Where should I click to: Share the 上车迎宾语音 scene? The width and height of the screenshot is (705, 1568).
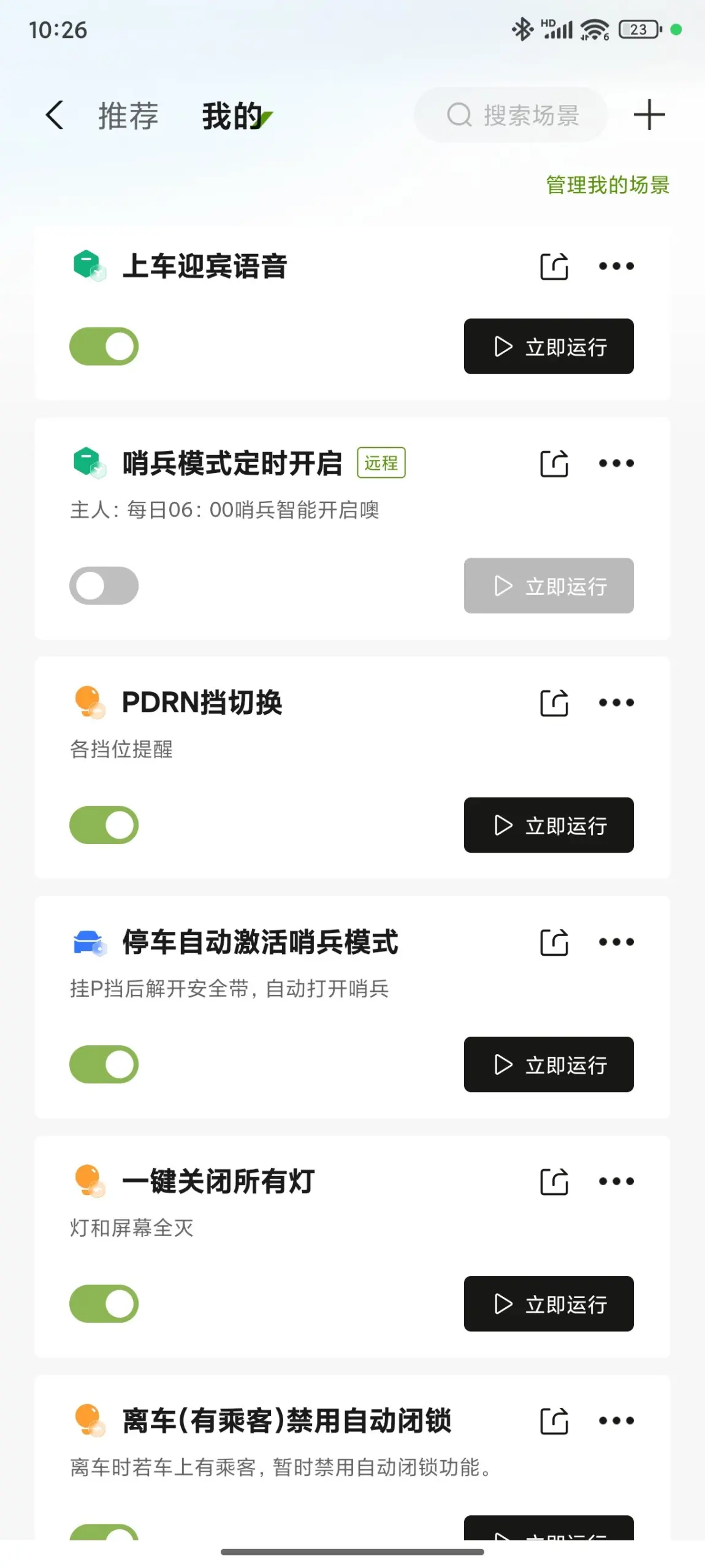[x=554, y=266]
